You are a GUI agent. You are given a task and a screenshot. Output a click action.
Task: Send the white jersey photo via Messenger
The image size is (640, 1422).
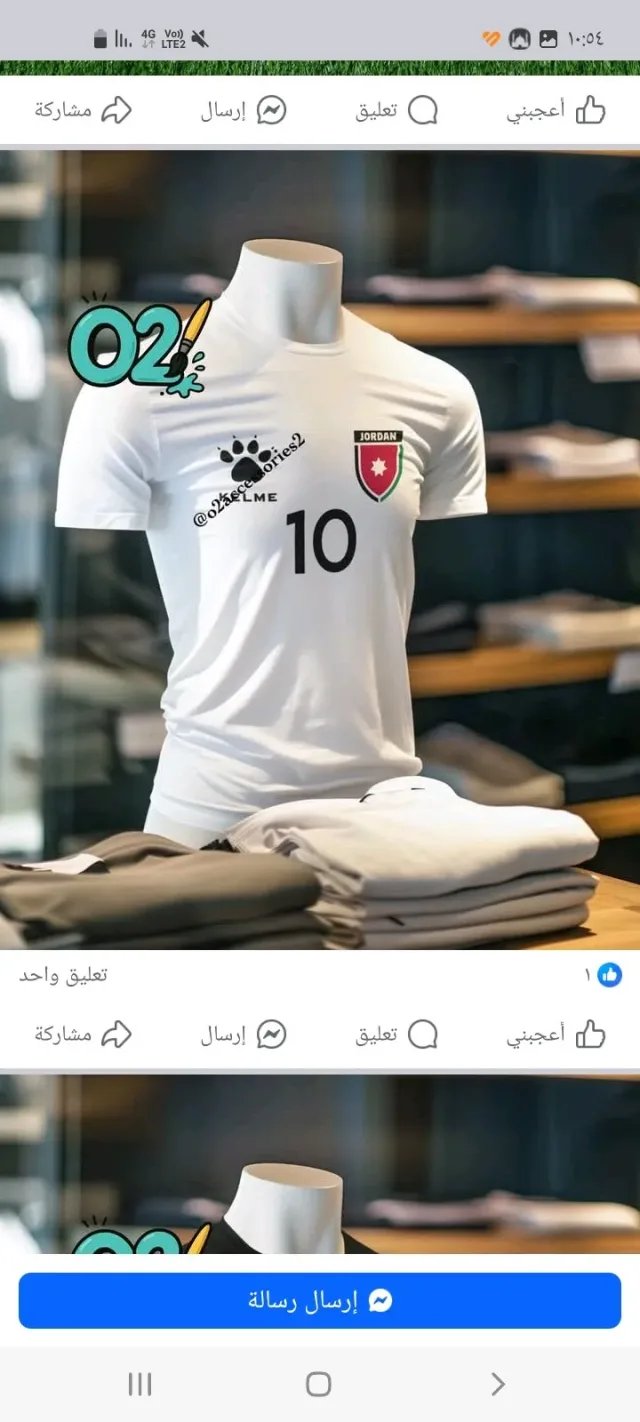coord(244,1034)
